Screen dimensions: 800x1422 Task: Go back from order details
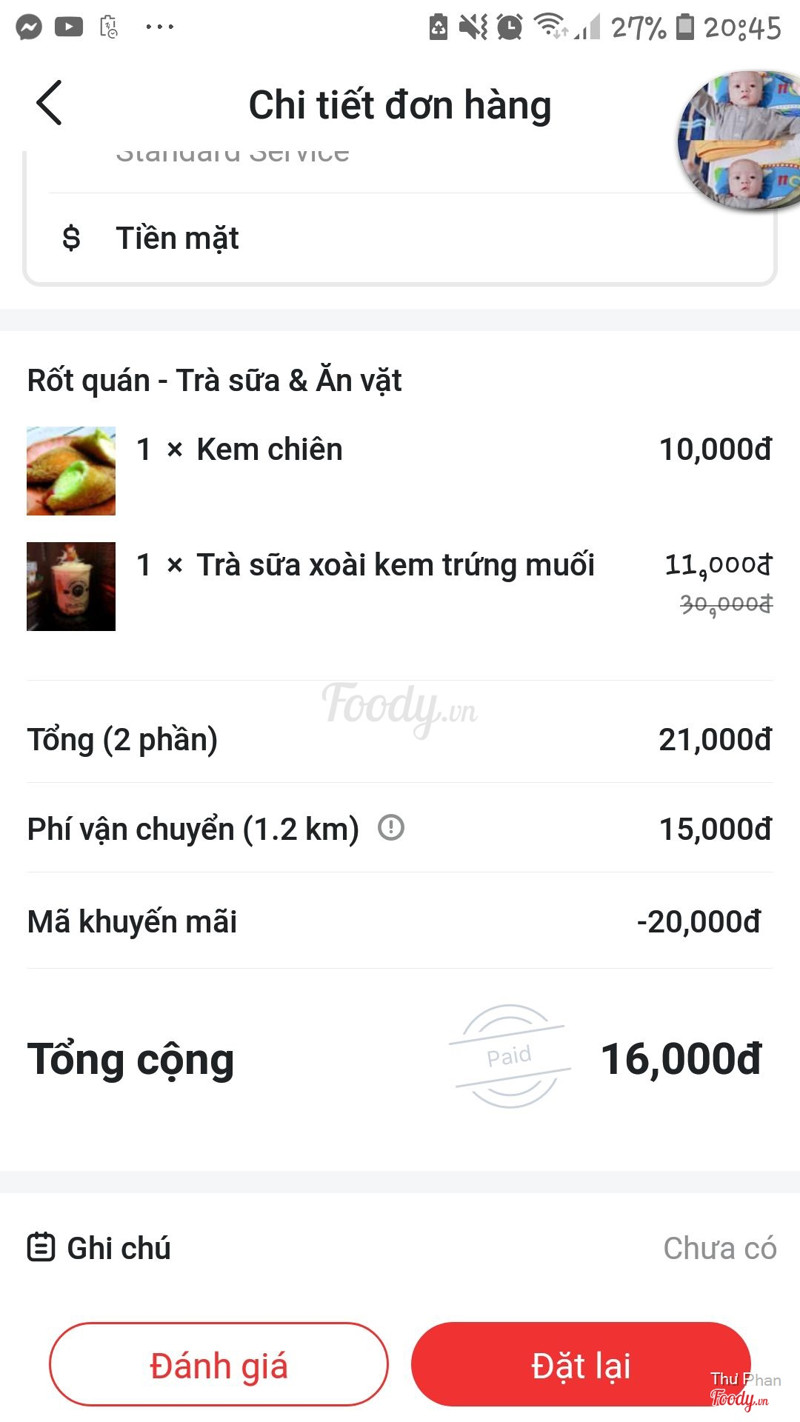click(x=49, y=103)
